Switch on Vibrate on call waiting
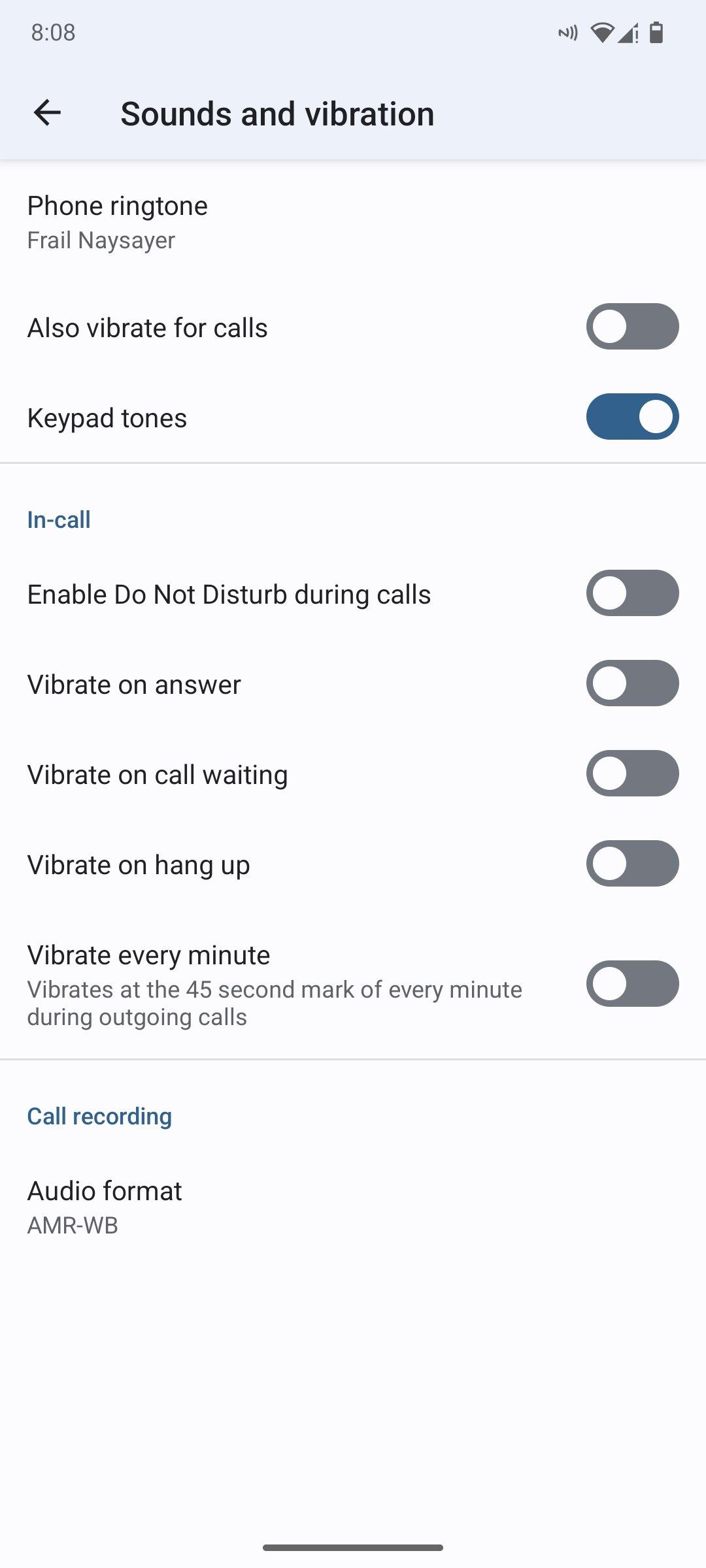 coord(631,774)
